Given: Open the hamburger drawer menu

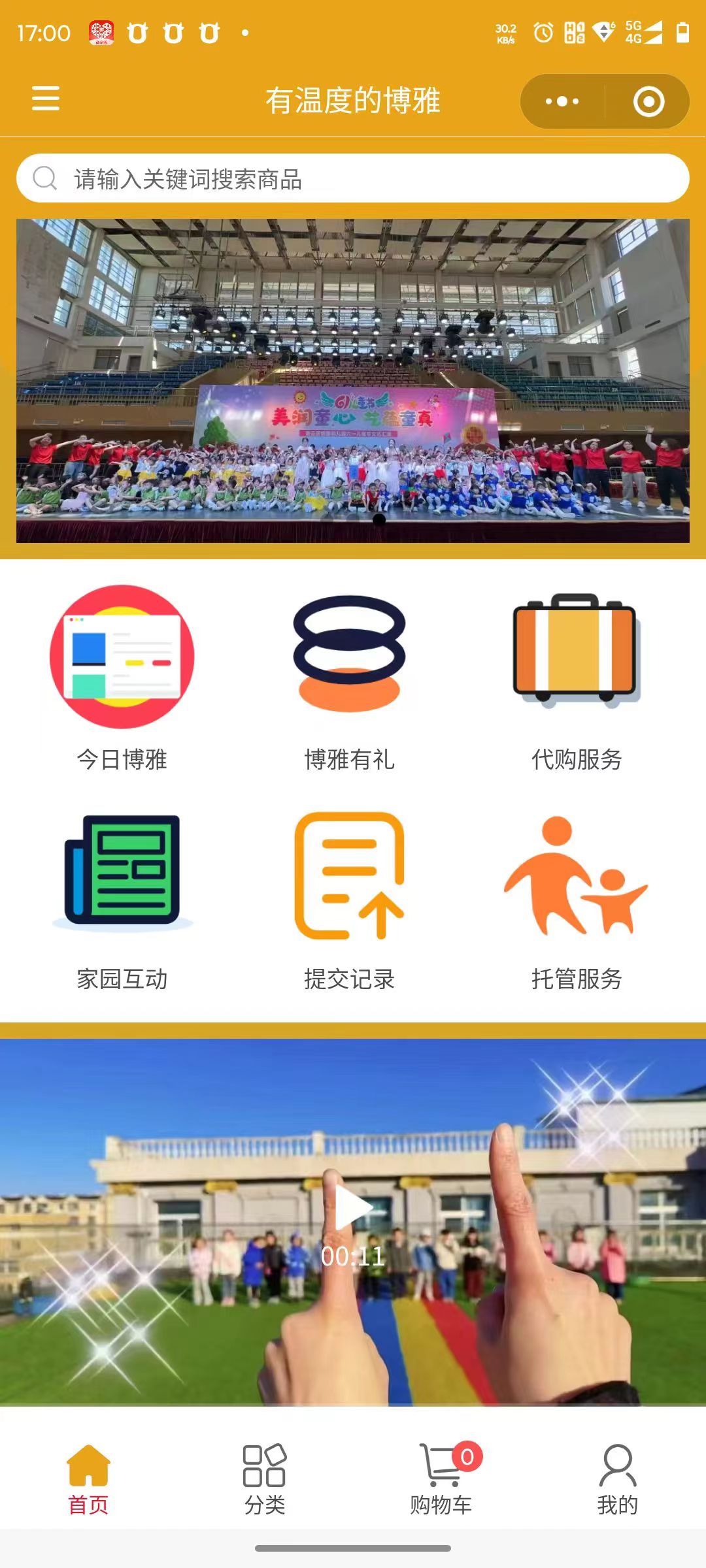Looking at the screenshot, I should [46, 99].
